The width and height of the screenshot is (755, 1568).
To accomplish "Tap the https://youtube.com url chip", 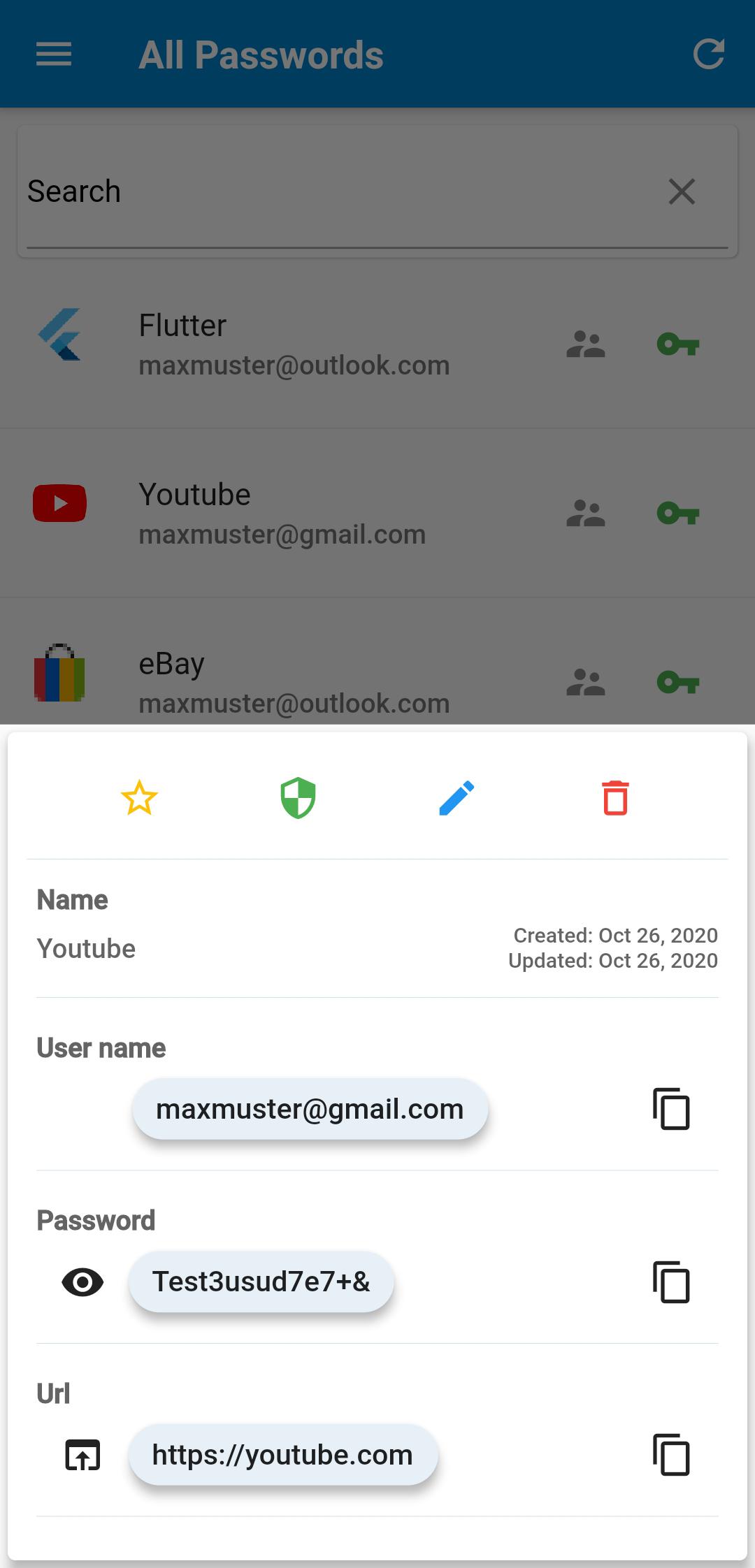I will click(x=282, y=1456).
